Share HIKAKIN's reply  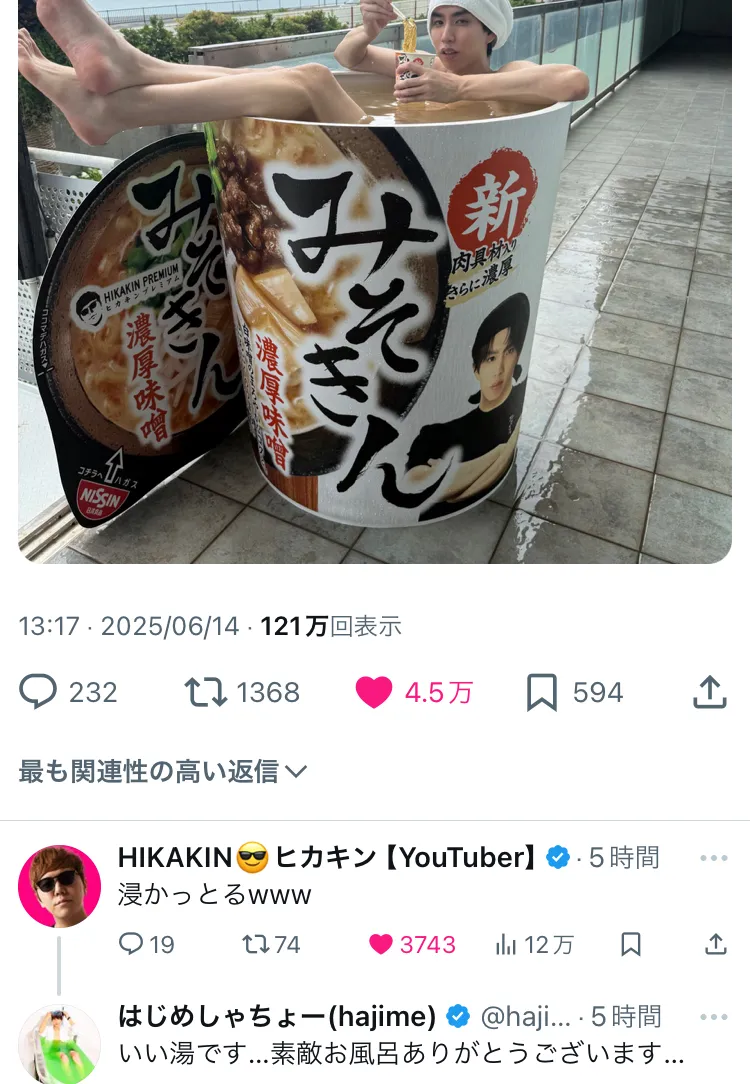(715, 944)
